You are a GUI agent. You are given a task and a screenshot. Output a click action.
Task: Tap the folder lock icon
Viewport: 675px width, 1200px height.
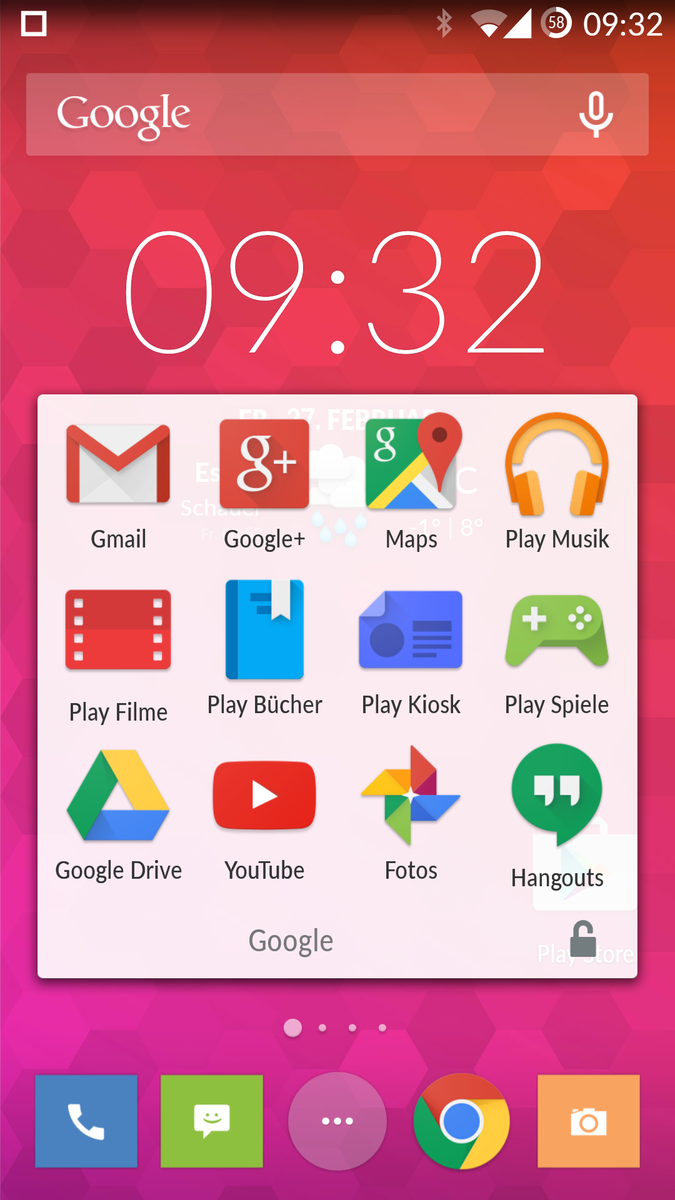click(x=581, y=939)
